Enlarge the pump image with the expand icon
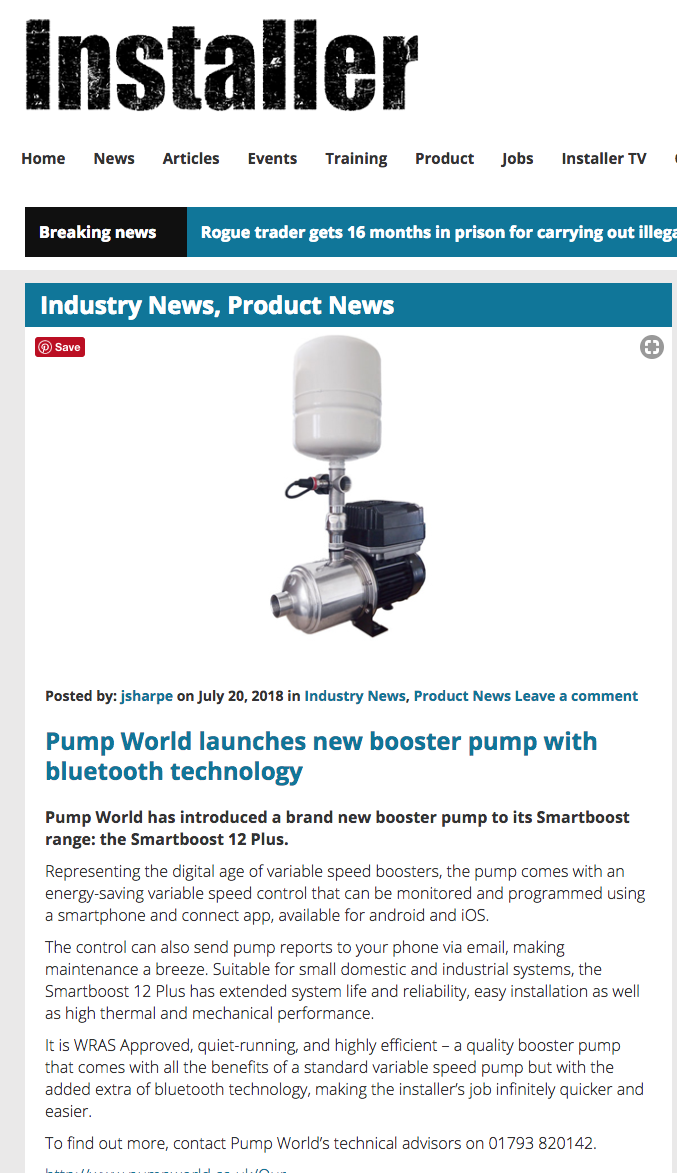The image size is (677, 1173). [652, 346]
